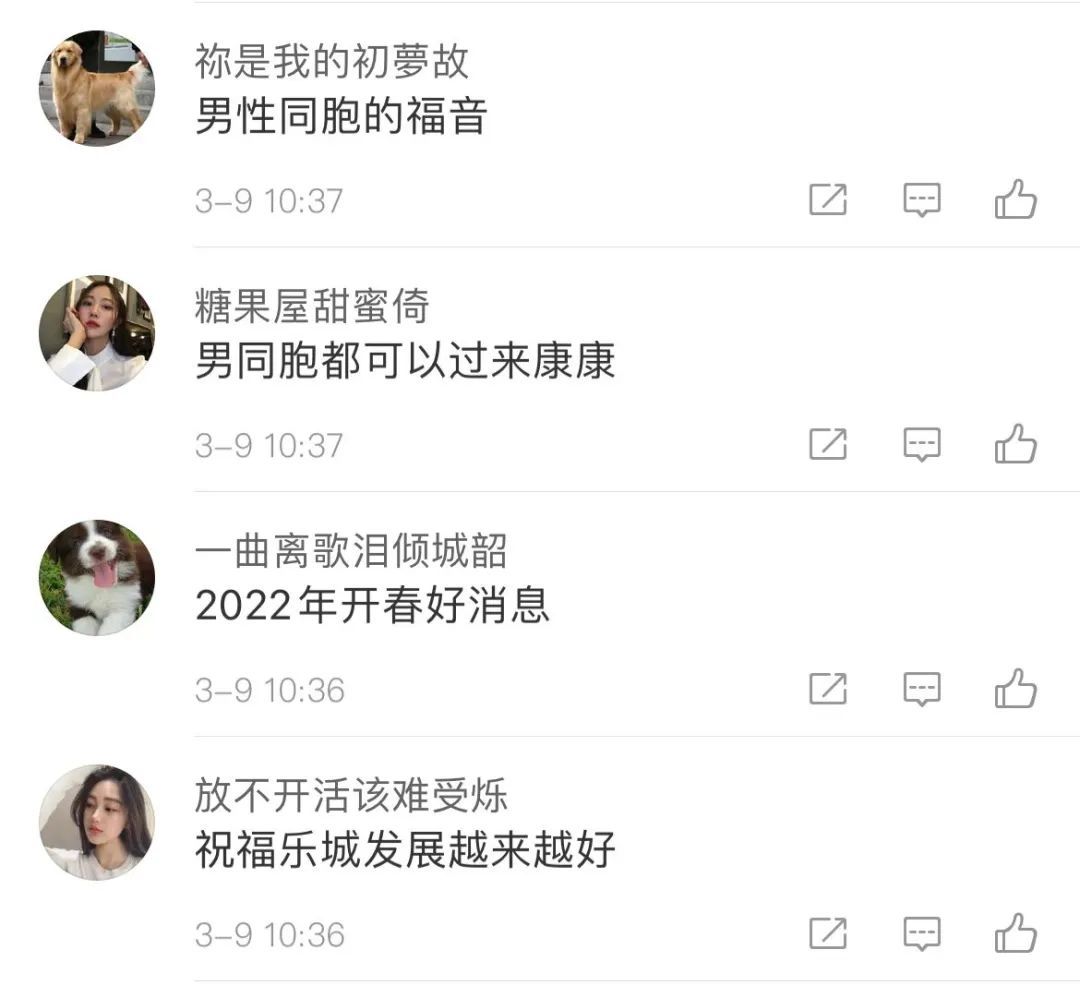Screen dimensions: 1080x986
Task: Repost the comment '男性同胞的福音'
Action: tap(827, 200)
